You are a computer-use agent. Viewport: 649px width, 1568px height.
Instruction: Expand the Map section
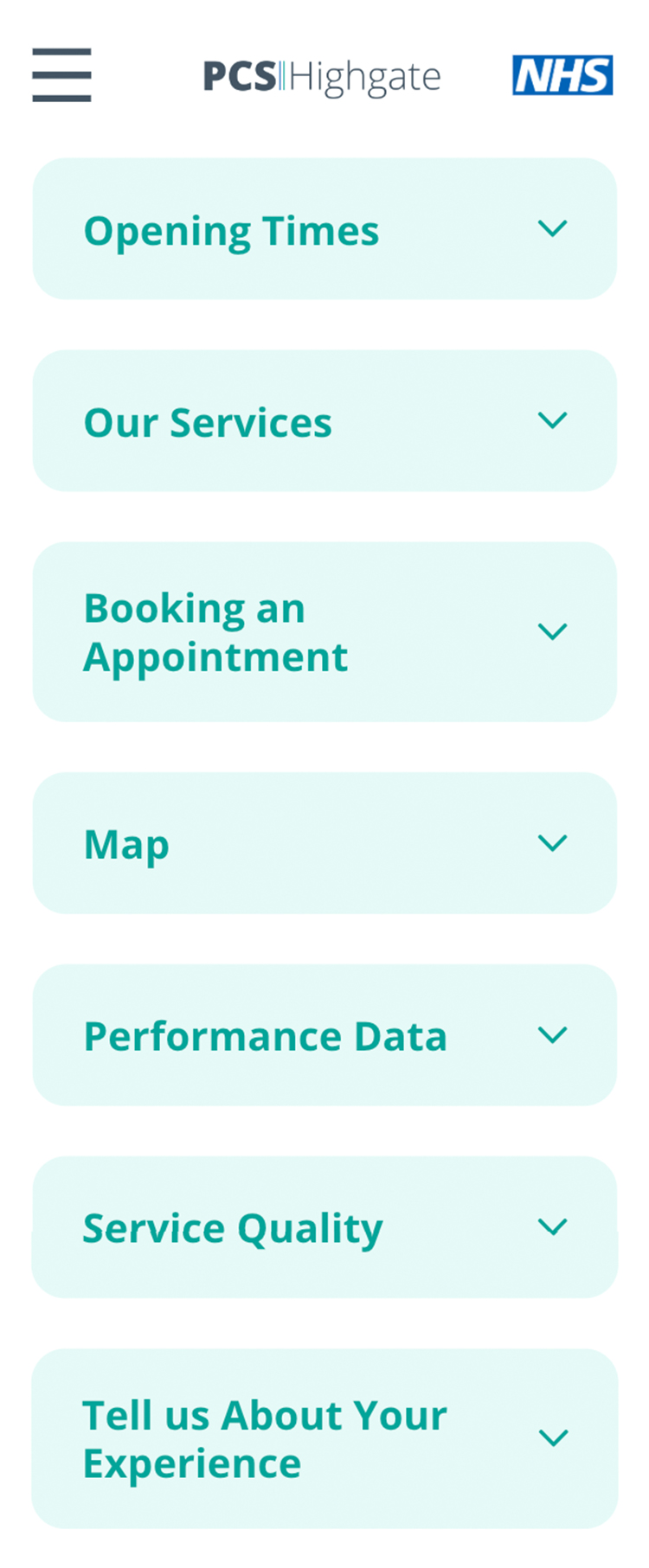324,843
